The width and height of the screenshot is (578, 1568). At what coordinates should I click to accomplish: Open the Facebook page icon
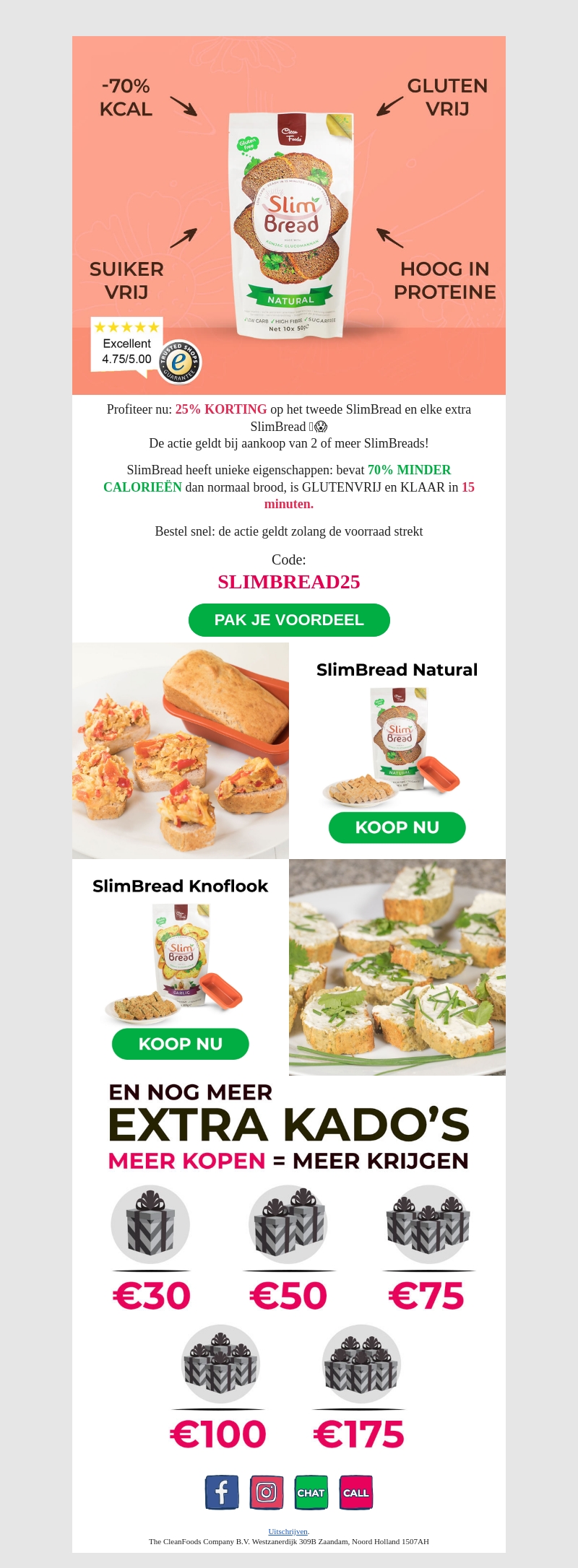[221, 1492]
